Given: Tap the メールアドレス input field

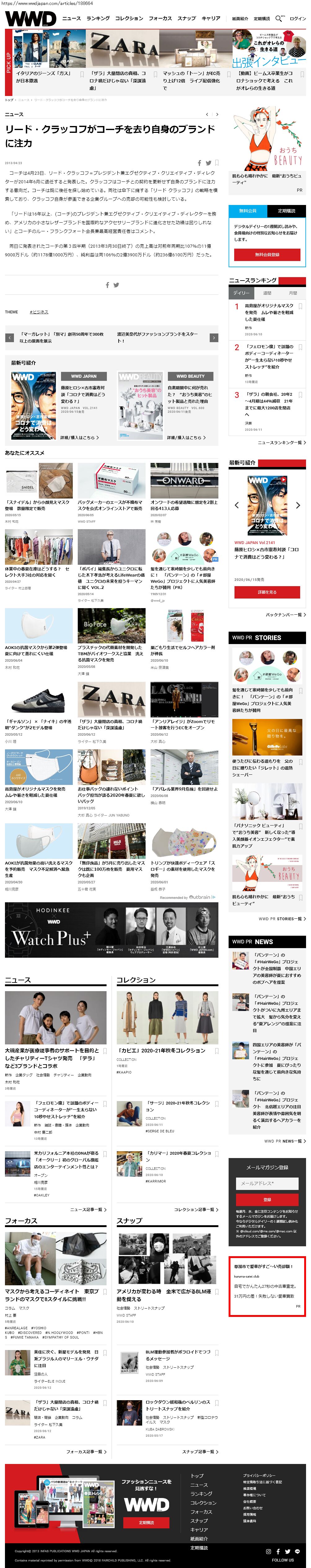Looking at the screenshot, I should (267, 1183).
